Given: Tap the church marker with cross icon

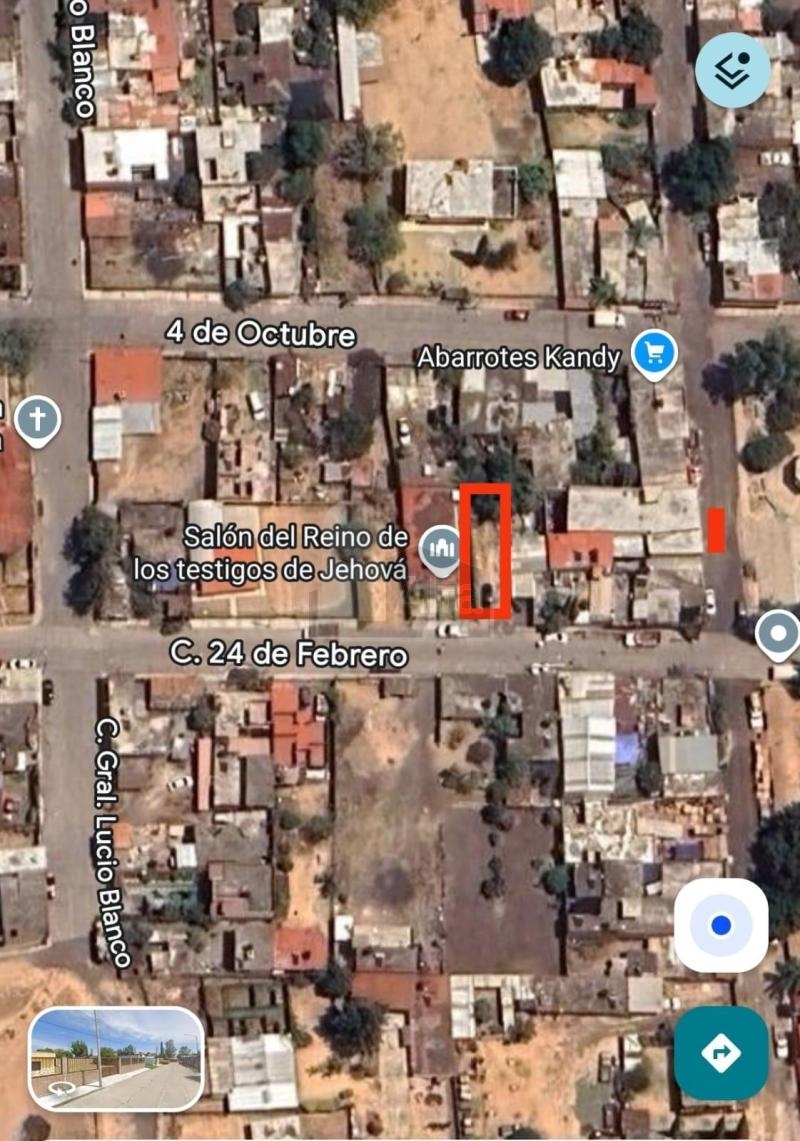Looking at the screenshot, I should tap(38, 419).
